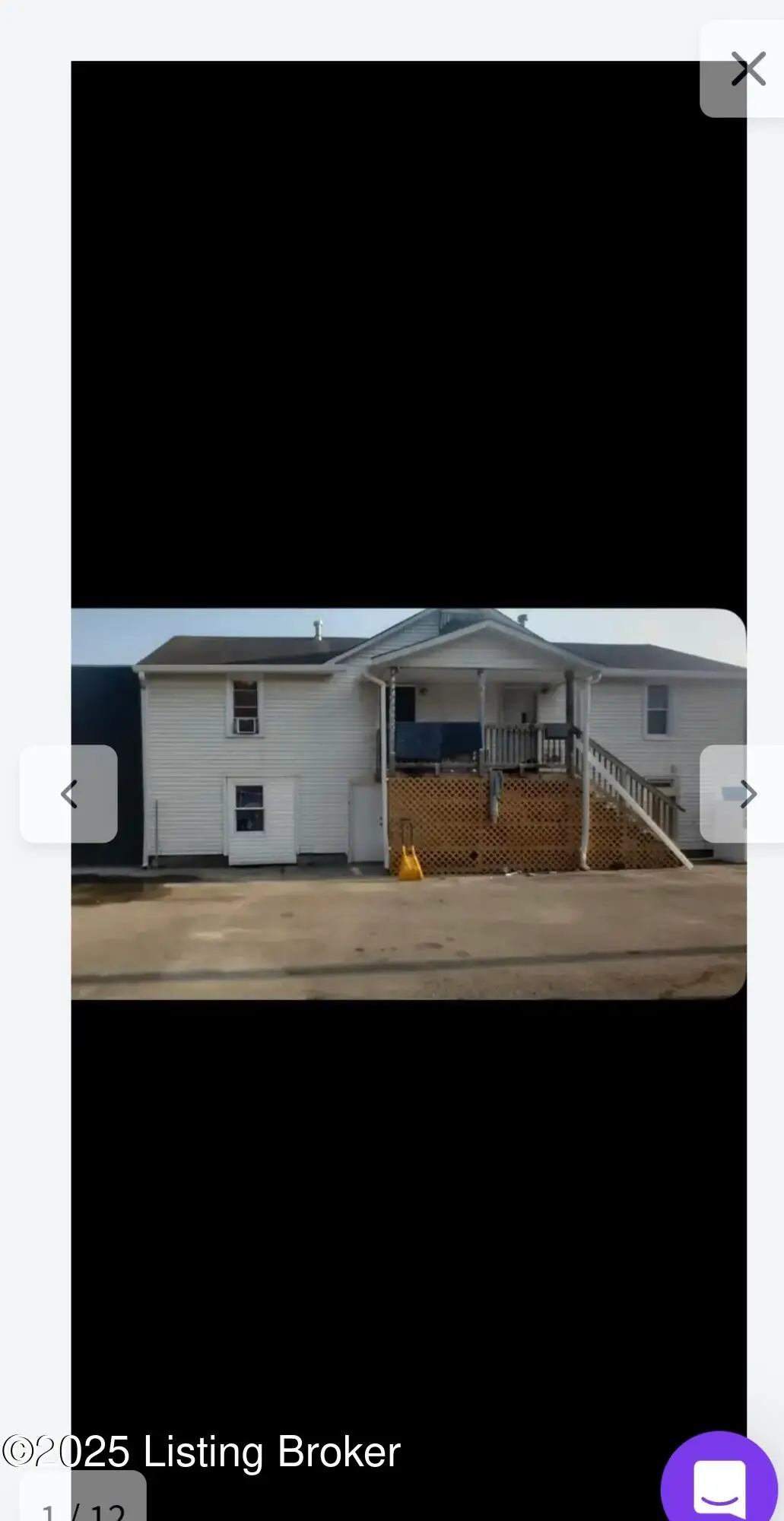Dismiss the fullscreen image overlay
The height and width of the screenshot is (1521, 784).
749,68
